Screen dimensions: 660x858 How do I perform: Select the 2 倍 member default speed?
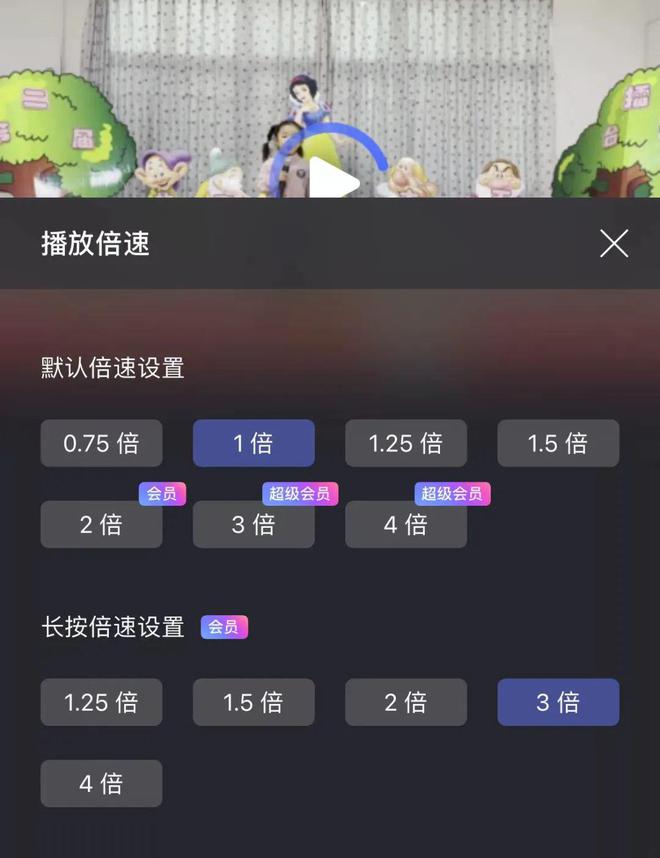click(x=101, y=524)
